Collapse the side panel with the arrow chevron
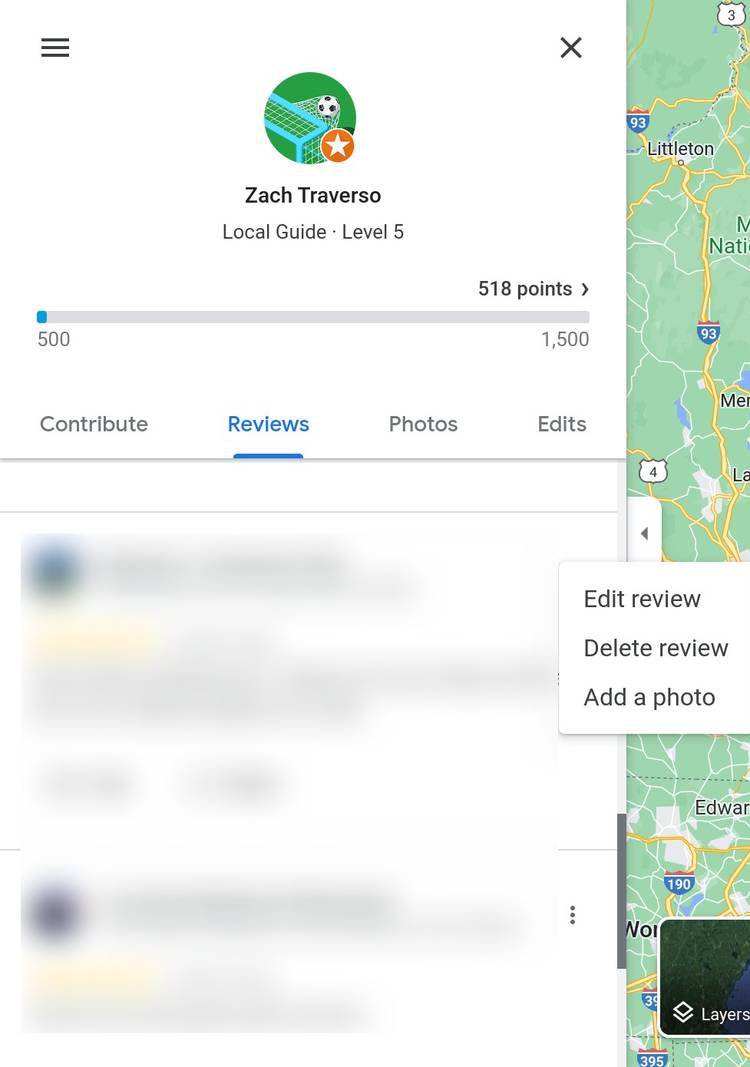 pyautogui.click(x=644, y=531)
